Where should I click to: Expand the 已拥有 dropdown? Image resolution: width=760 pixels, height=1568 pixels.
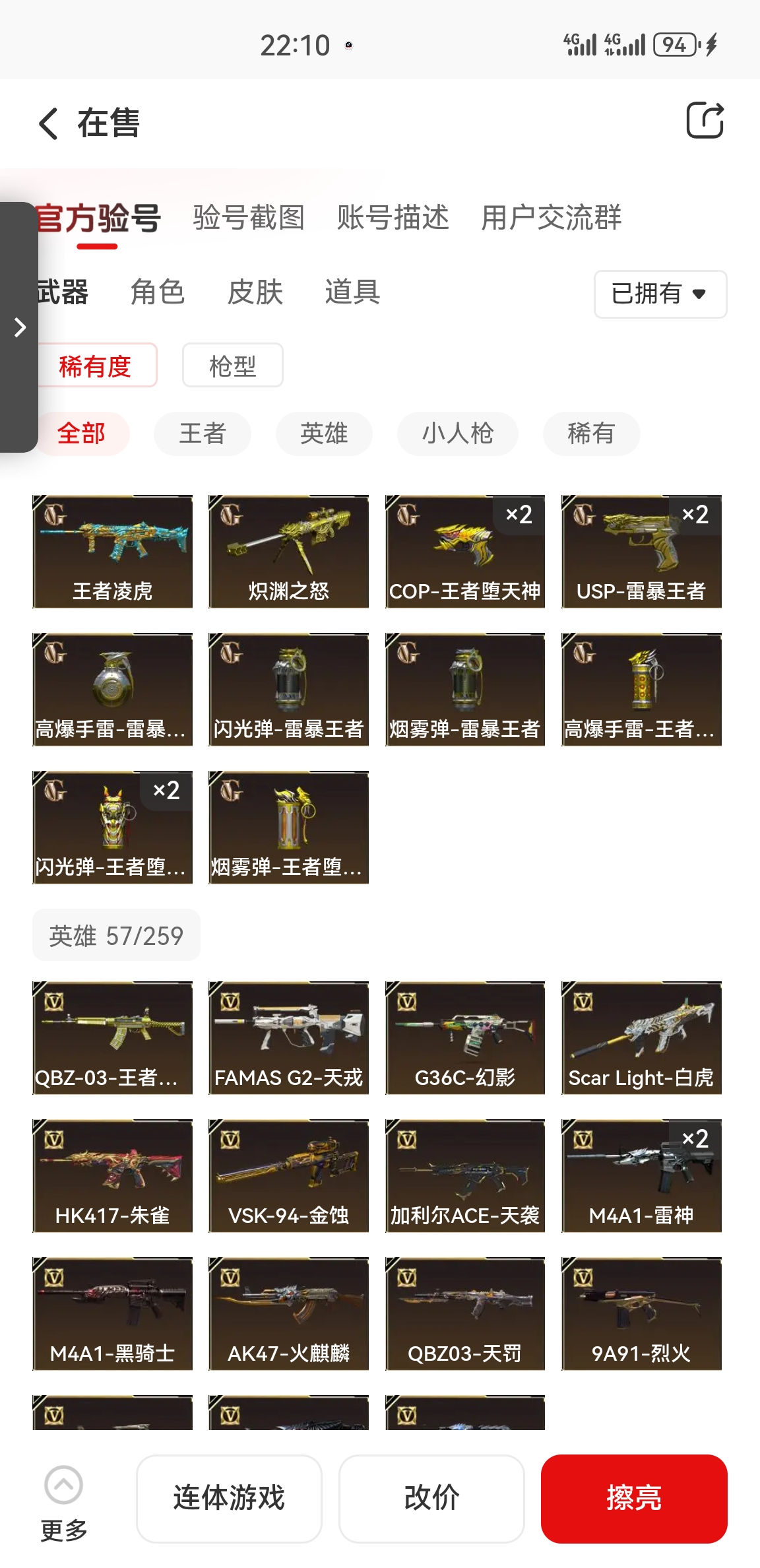click(660, 294)
